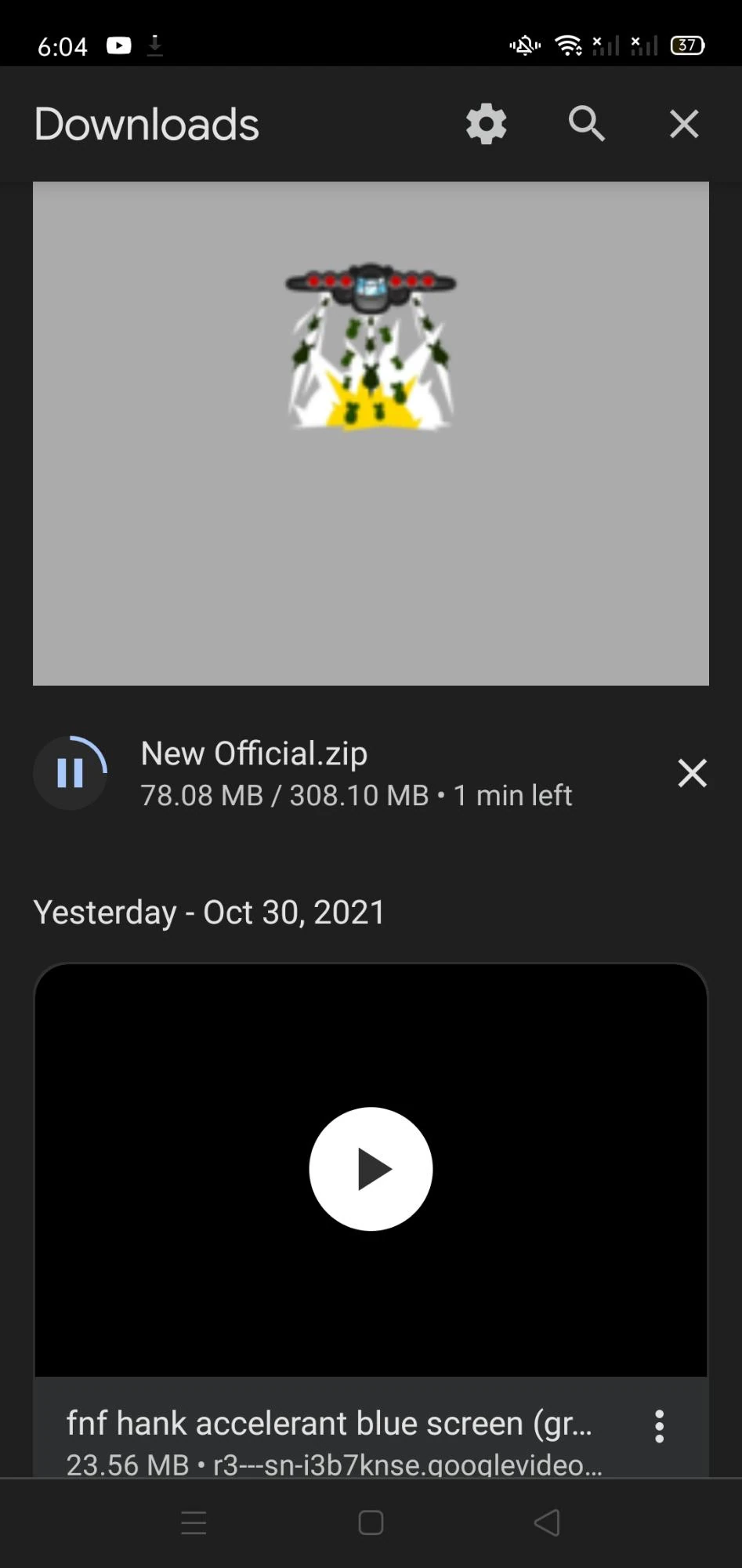Play the fnf hank accelerant video
Image resolution: width=742 pixels, height=1568 pixels.
click(371, 1168)
